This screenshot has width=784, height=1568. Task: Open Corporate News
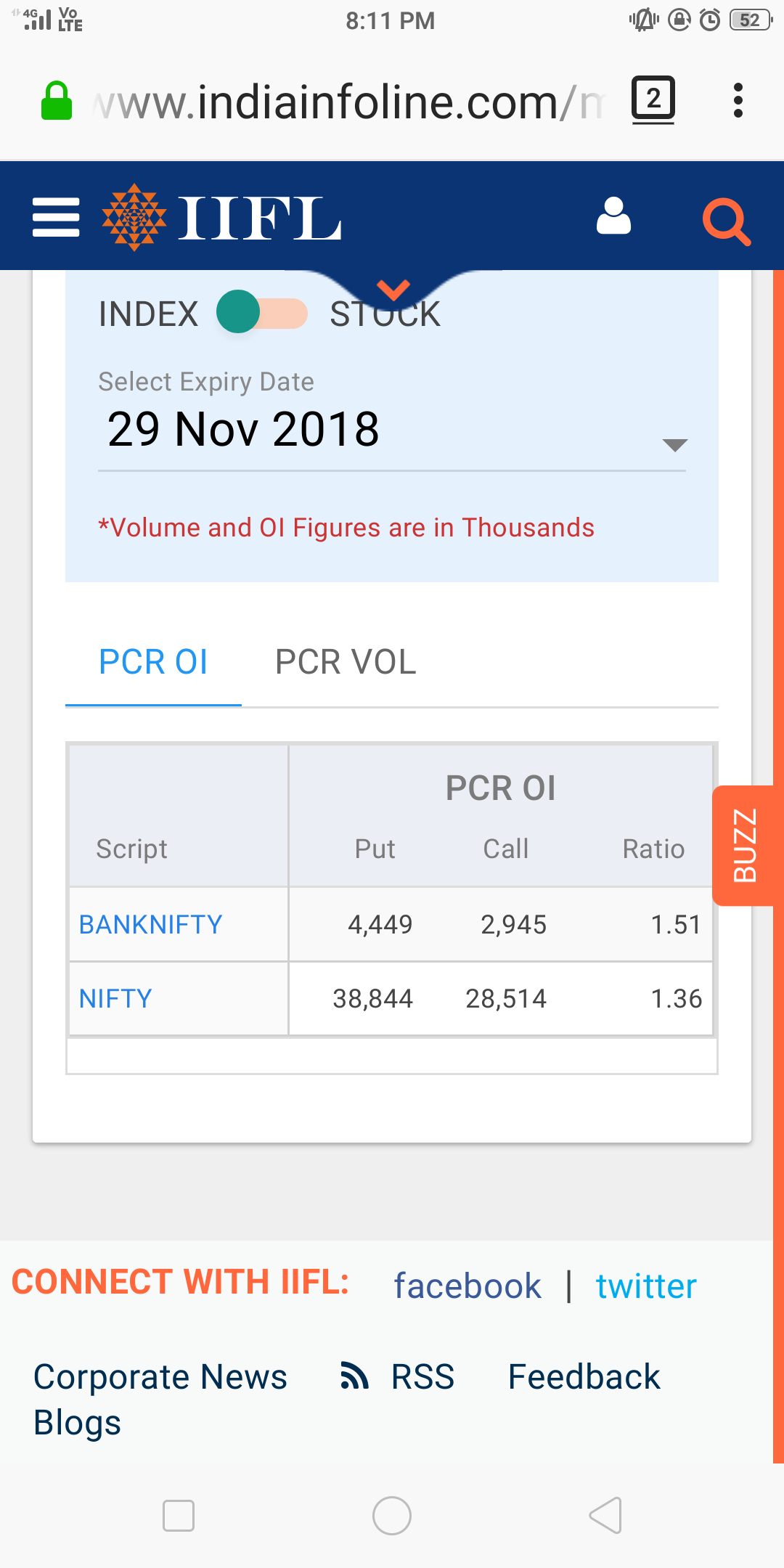(160, 1377)
